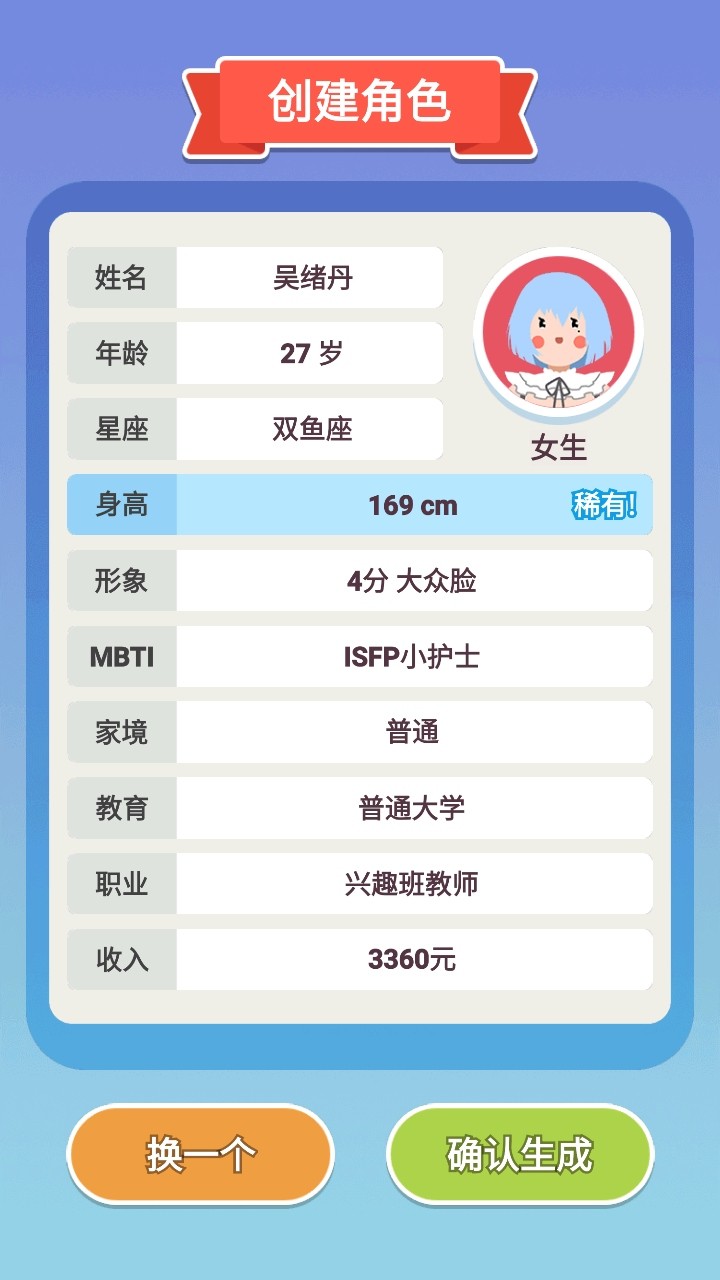720x1280 pixels.
Task: Tap the 收入 income row label
Action: point(122,959)
